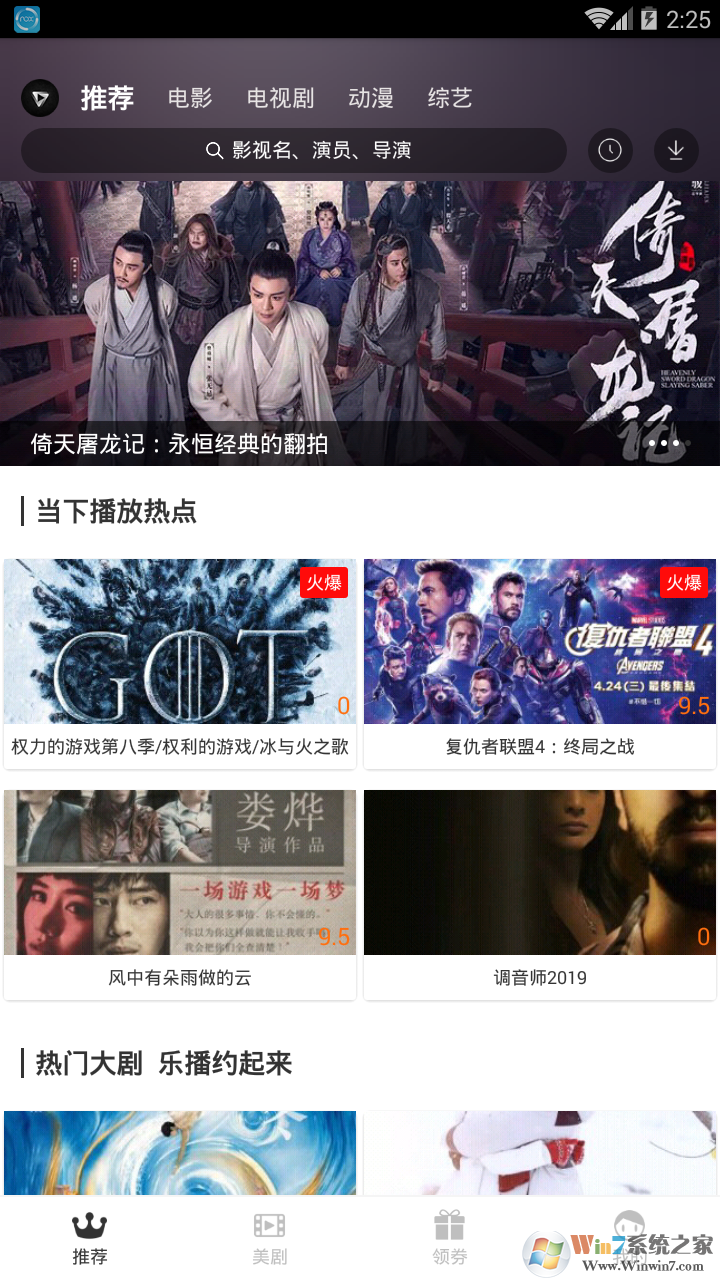Tap the magnifier icon in the search bar

point(215,150)
